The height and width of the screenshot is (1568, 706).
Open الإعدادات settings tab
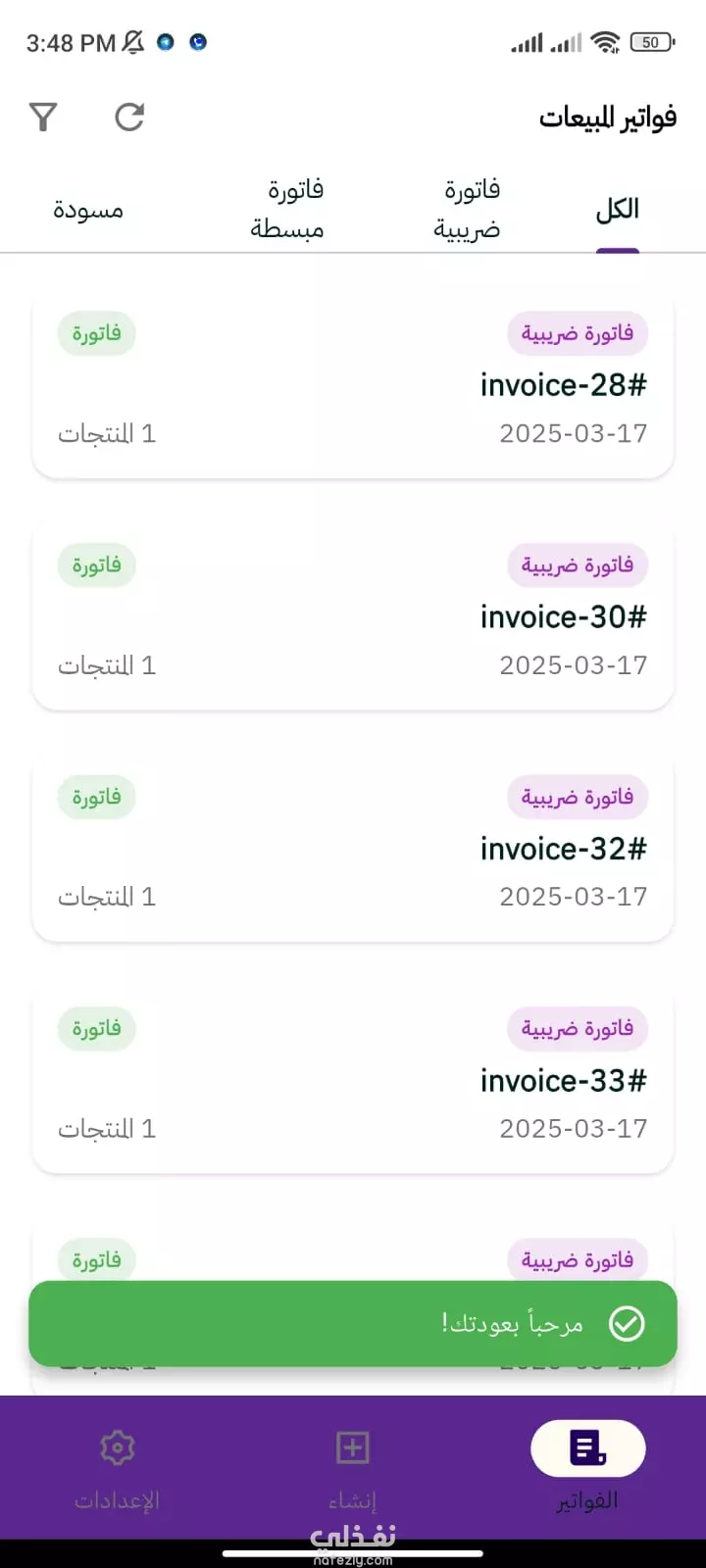tap(117, 1466)
